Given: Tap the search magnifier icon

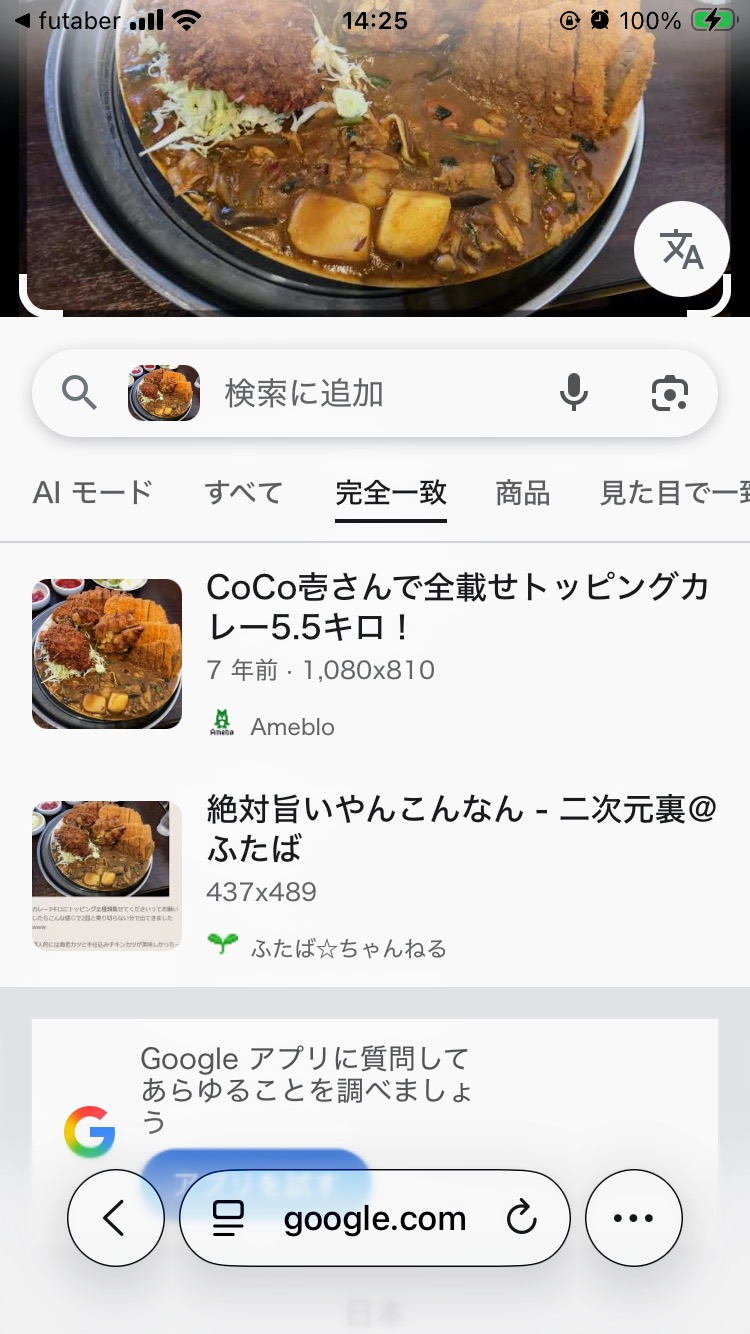Looking at the screenshot, I should click(x=79, y=393).
